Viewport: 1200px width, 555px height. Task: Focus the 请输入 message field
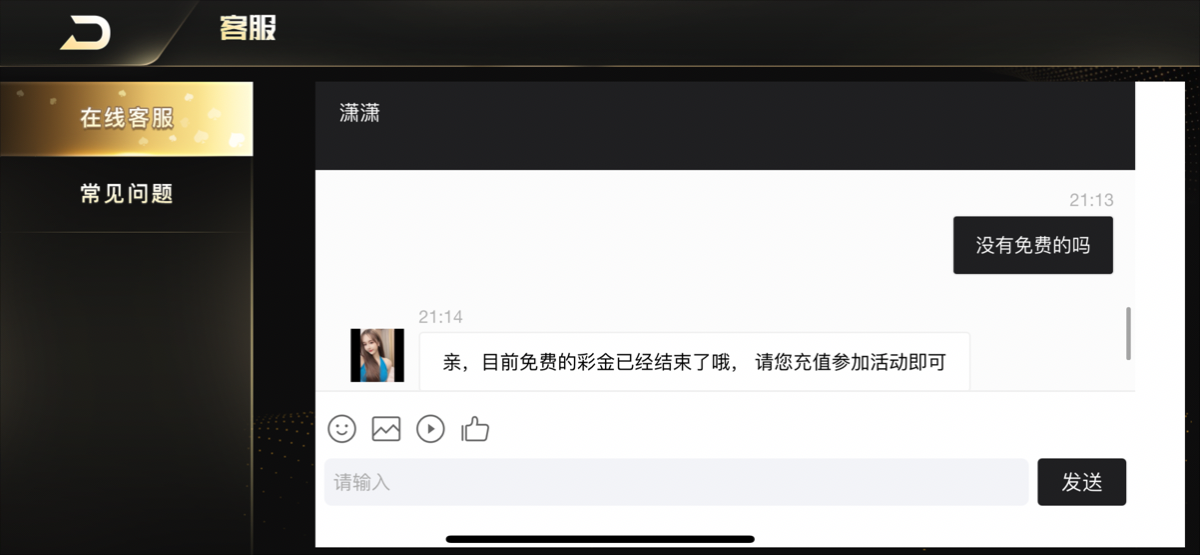tap(676, 482)
